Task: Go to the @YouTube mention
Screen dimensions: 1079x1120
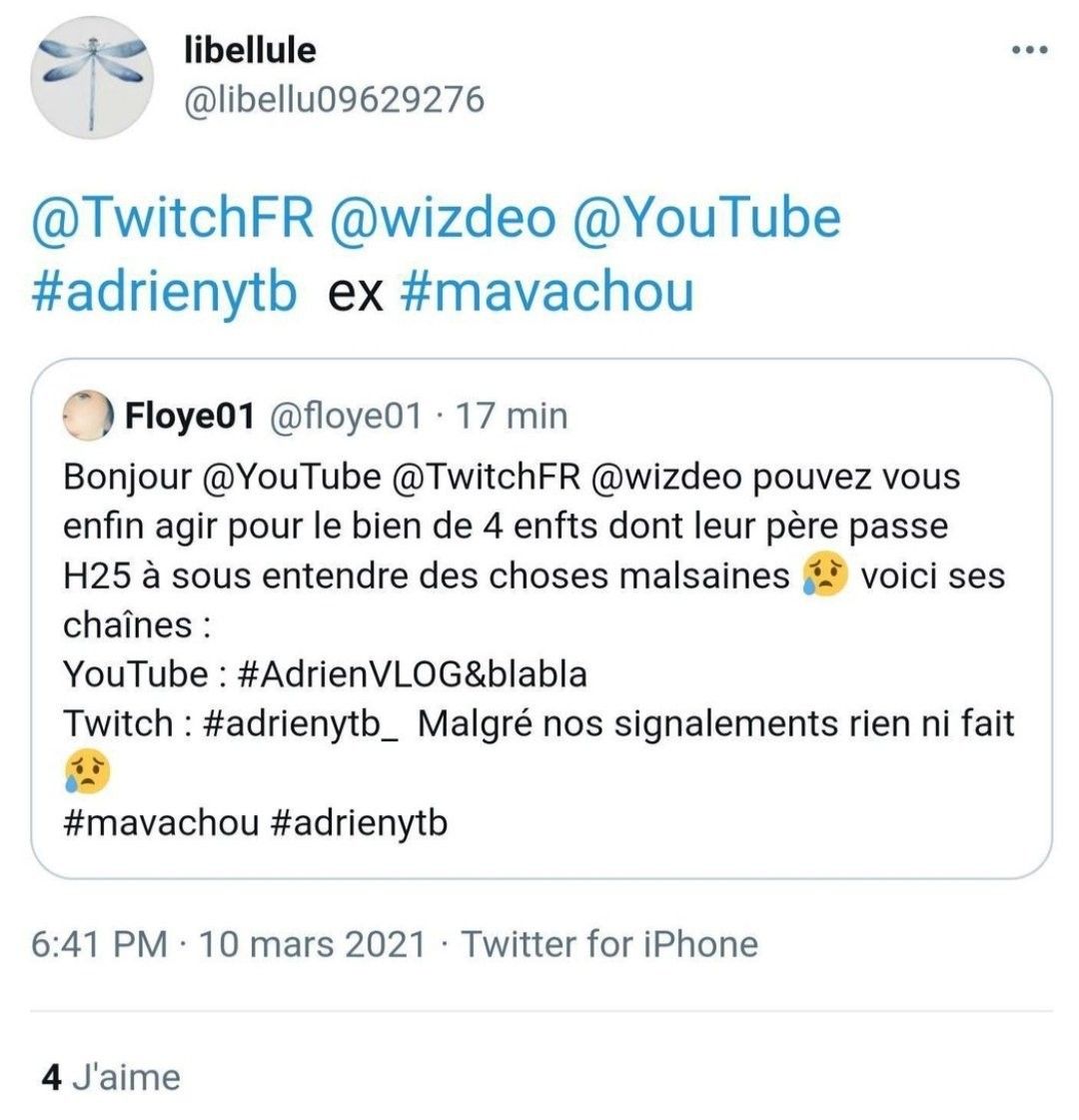Action: pos(706,219)
